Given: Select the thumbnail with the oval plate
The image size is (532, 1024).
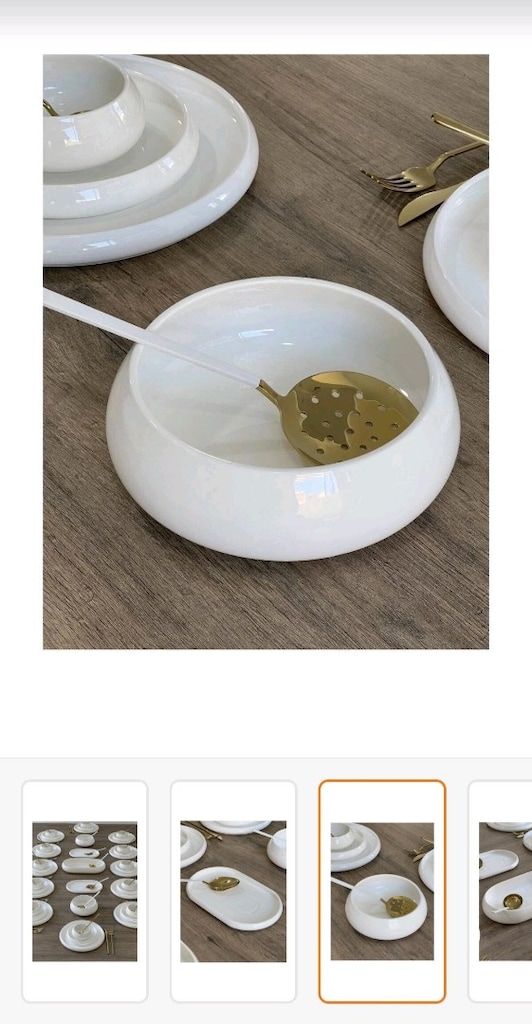Looking at the screenshot, I should click(x=233, y=891).
